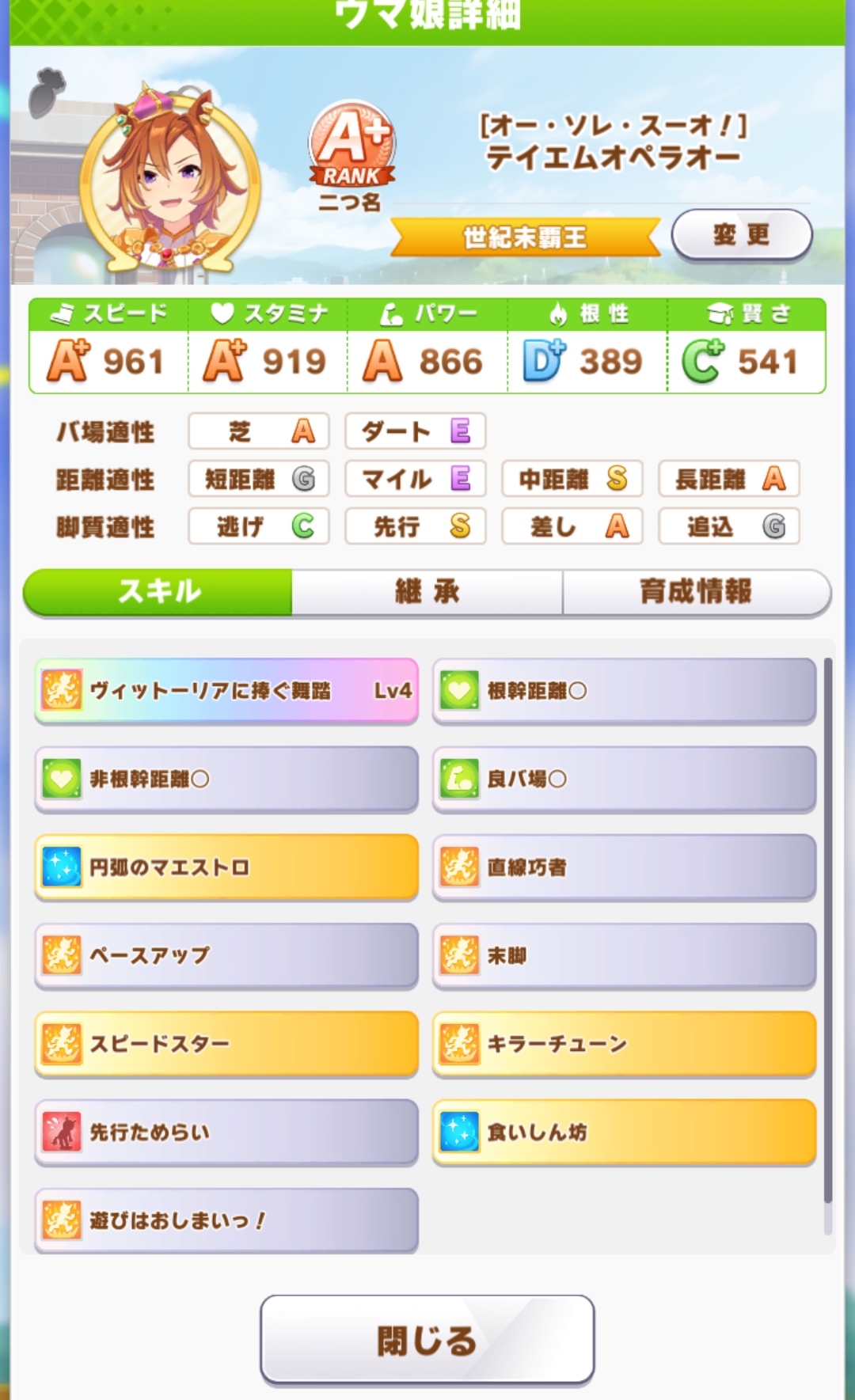View the 食いしん坊 skill details

pyautogui.click(x=624, y=1132)
